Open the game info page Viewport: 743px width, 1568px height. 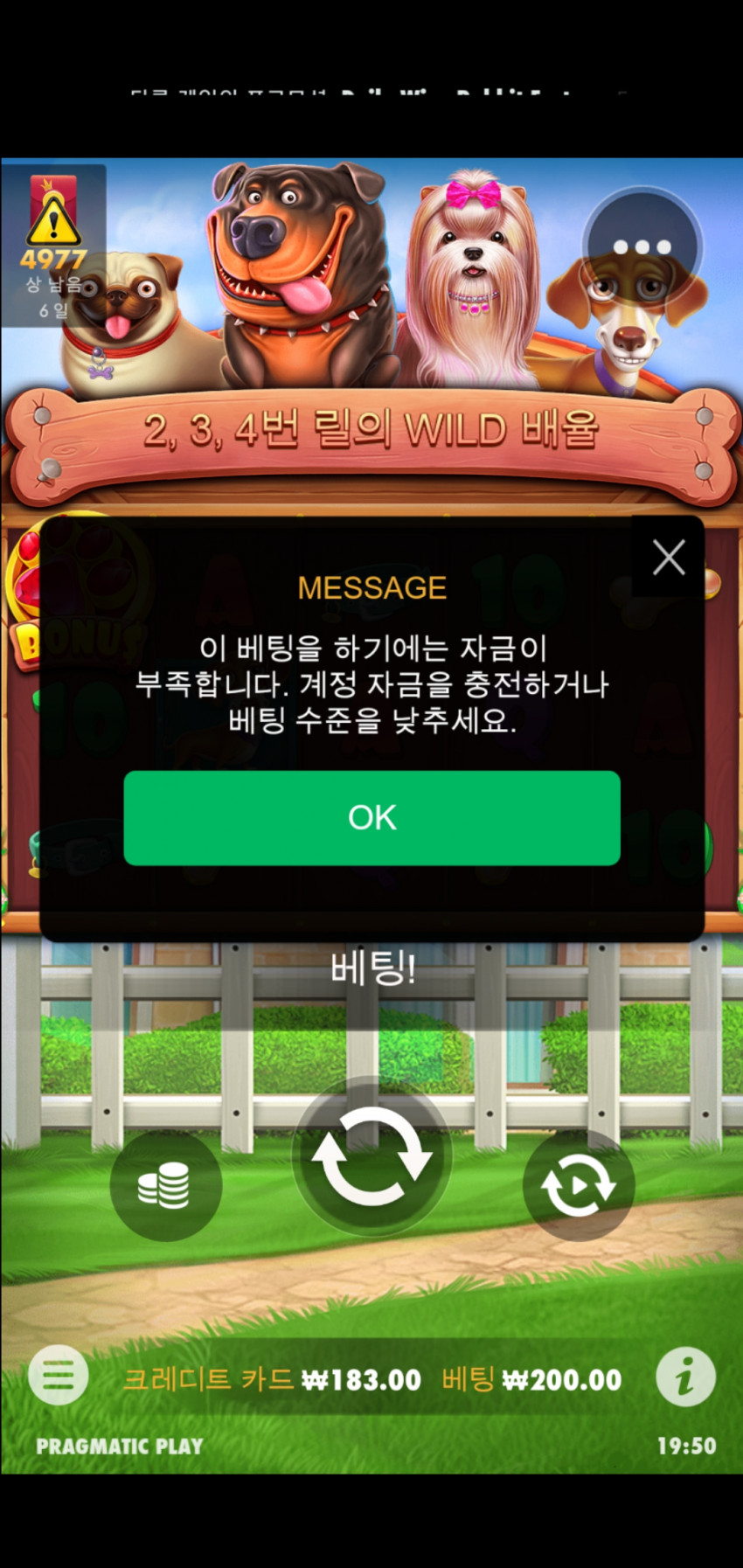tap(685, 1377)
